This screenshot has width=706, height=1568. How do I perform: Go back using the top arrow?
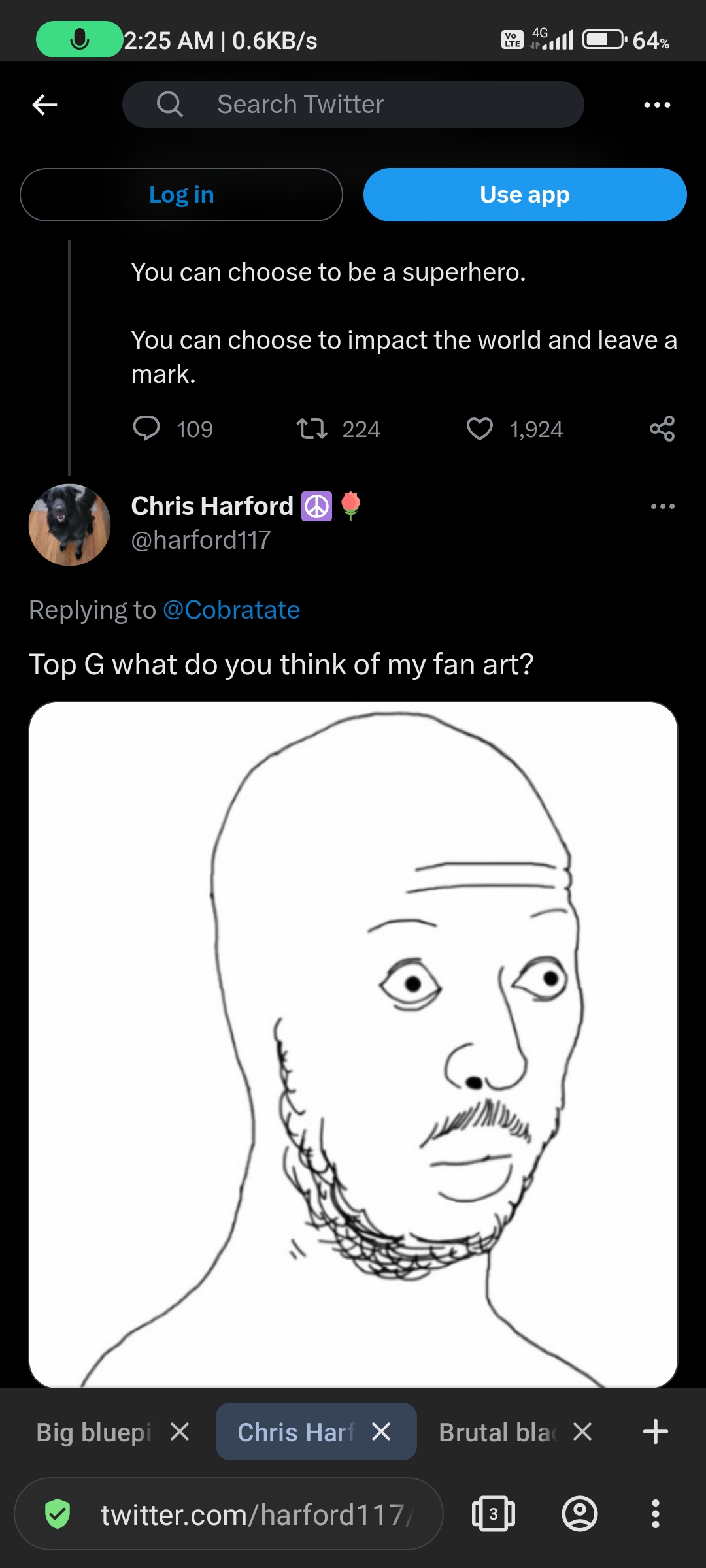click(44, 105)
